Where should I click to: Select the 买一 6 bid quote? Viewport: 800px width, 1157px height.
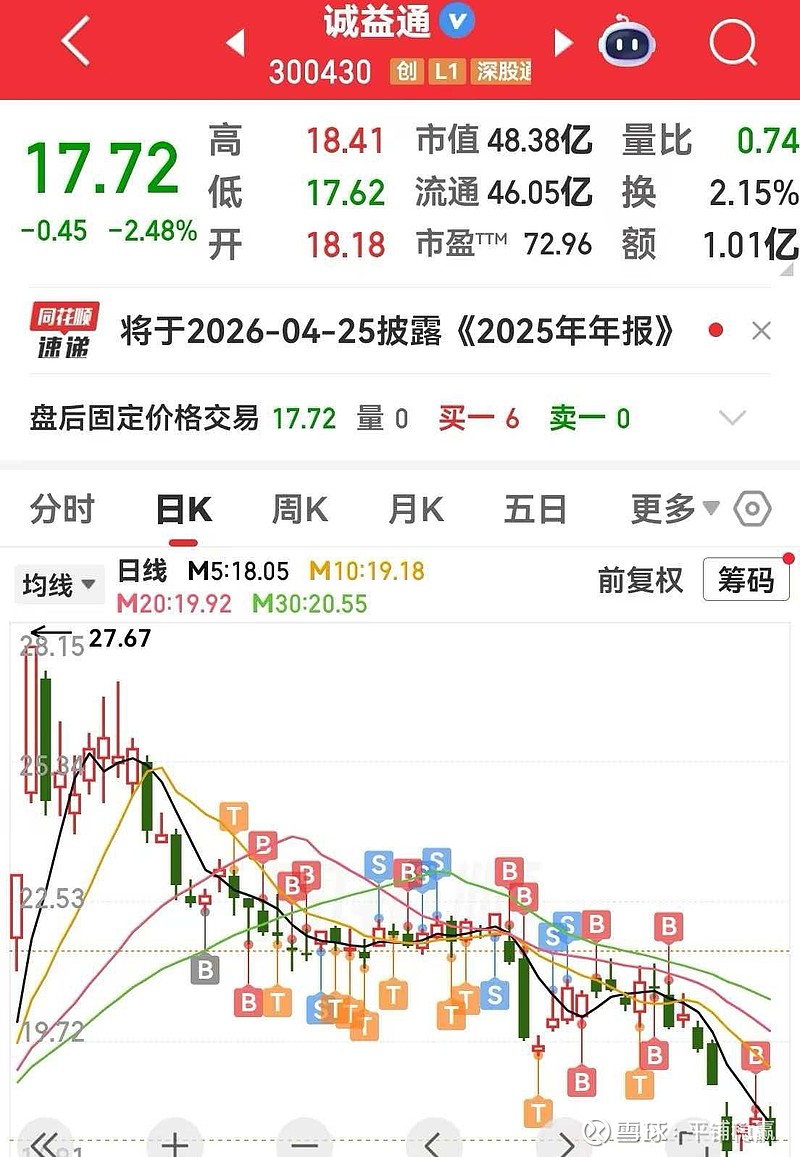pos(477,419)
